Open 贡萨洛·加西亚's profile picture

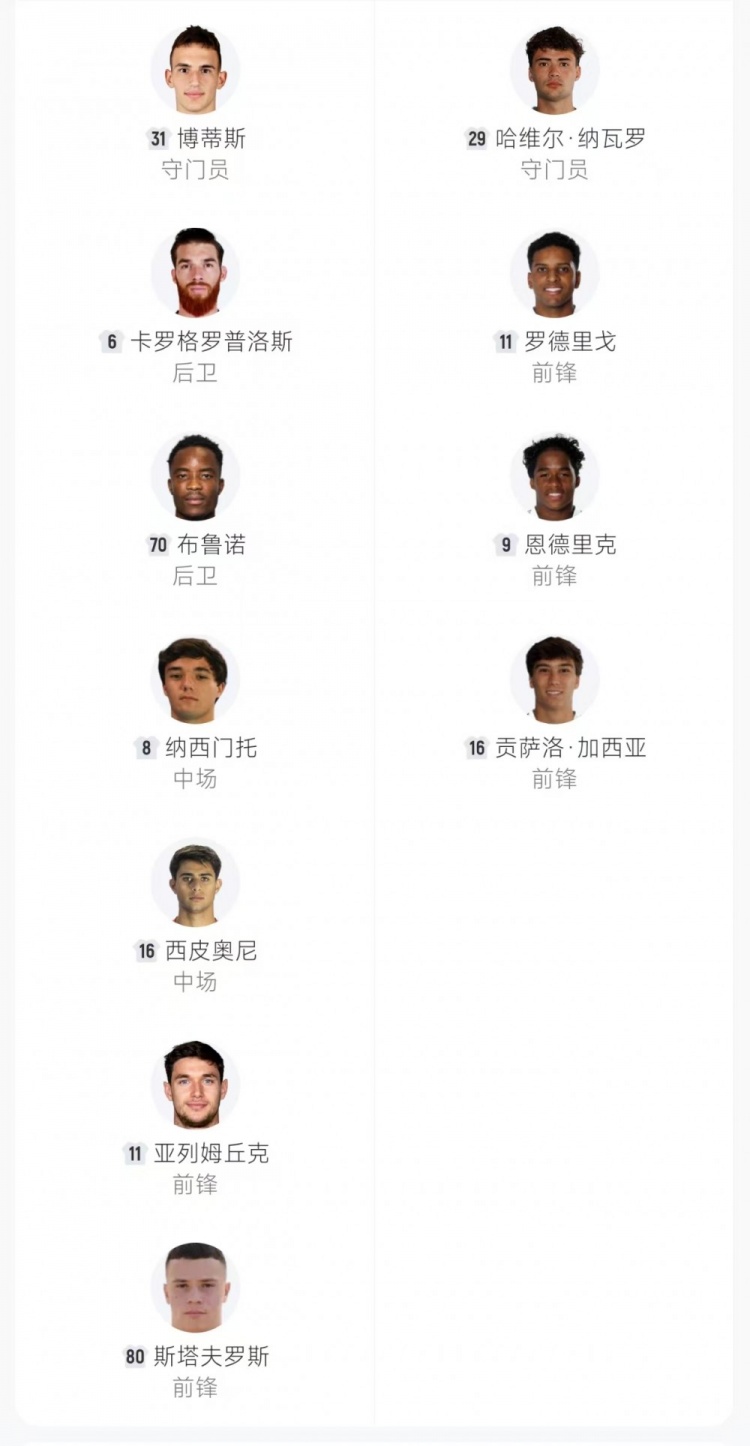coord(555,678)
